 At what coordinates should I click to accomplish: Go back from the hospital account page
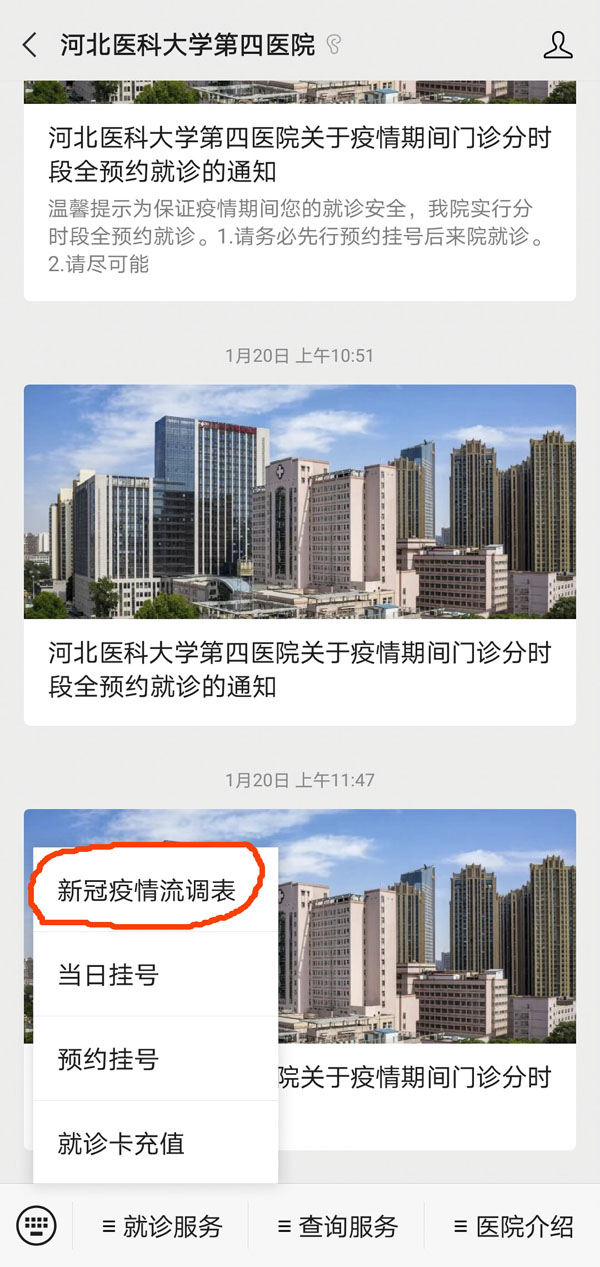30,45
